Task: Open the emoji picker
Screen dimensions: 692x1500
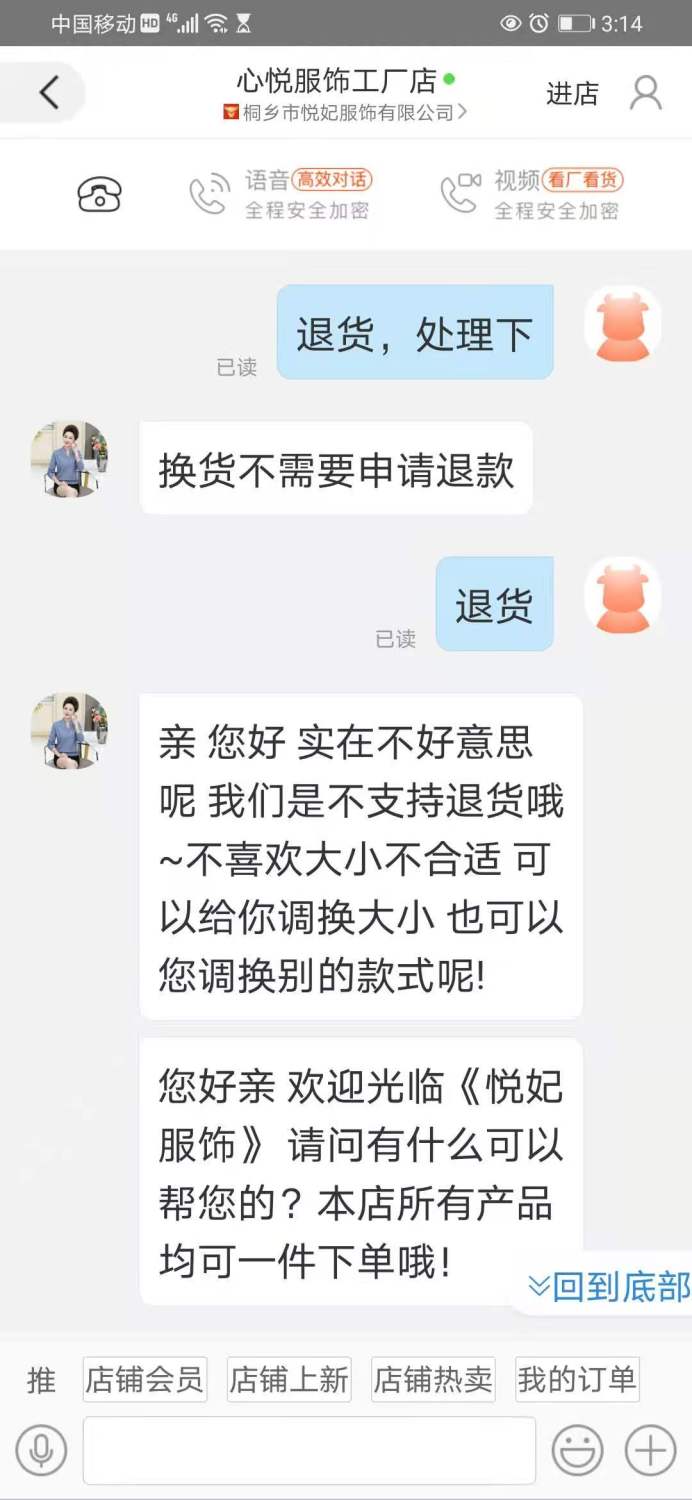Action: (x=578, y=1450)
